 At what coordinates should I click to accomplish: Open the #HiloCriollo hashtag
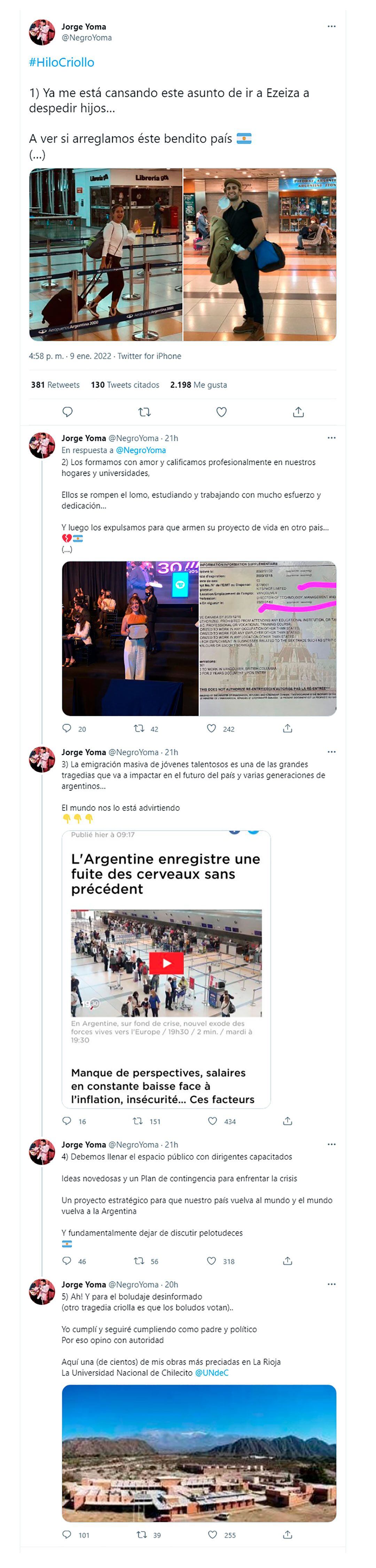(x=62, y=63)
